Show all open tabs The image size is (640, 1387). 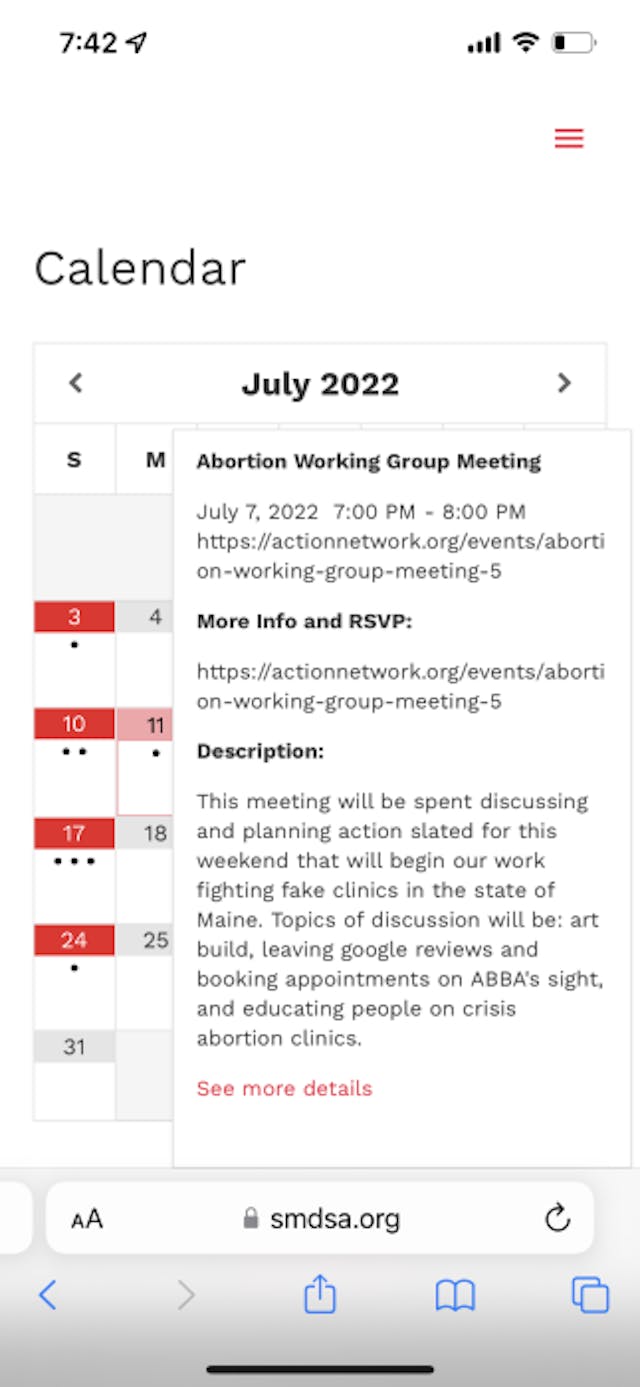590,1295
